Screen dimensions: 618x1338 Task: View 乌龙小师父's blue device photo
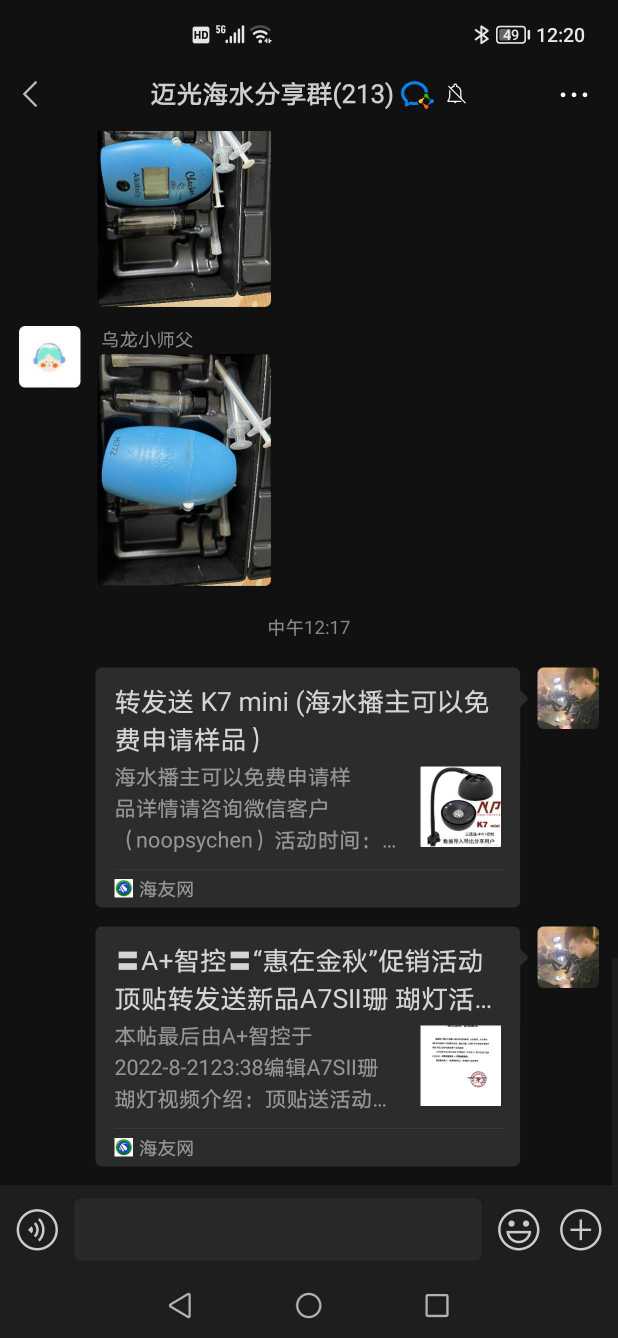185,470
